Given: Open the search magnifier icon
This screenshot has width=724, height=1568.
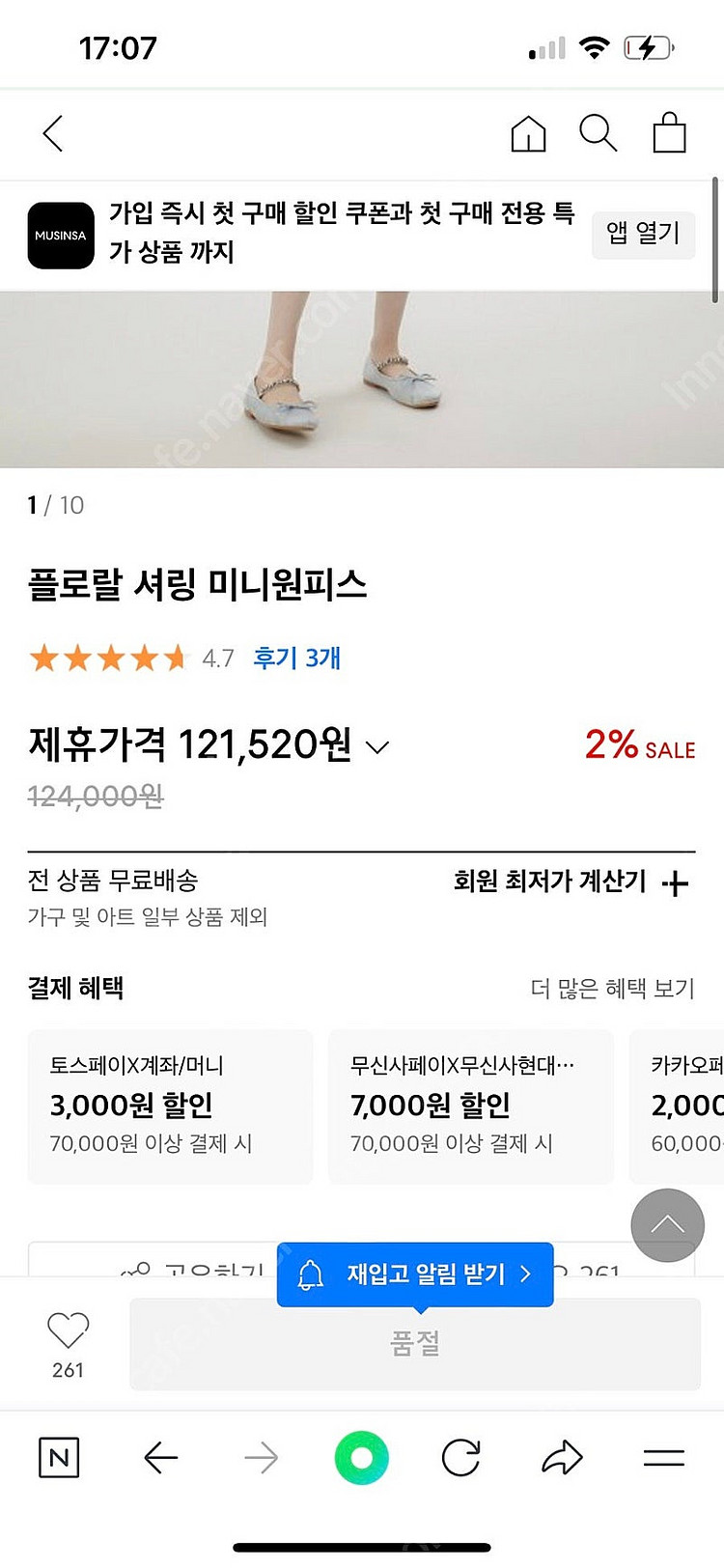Looking at the screenshot, I should [598, 133].
